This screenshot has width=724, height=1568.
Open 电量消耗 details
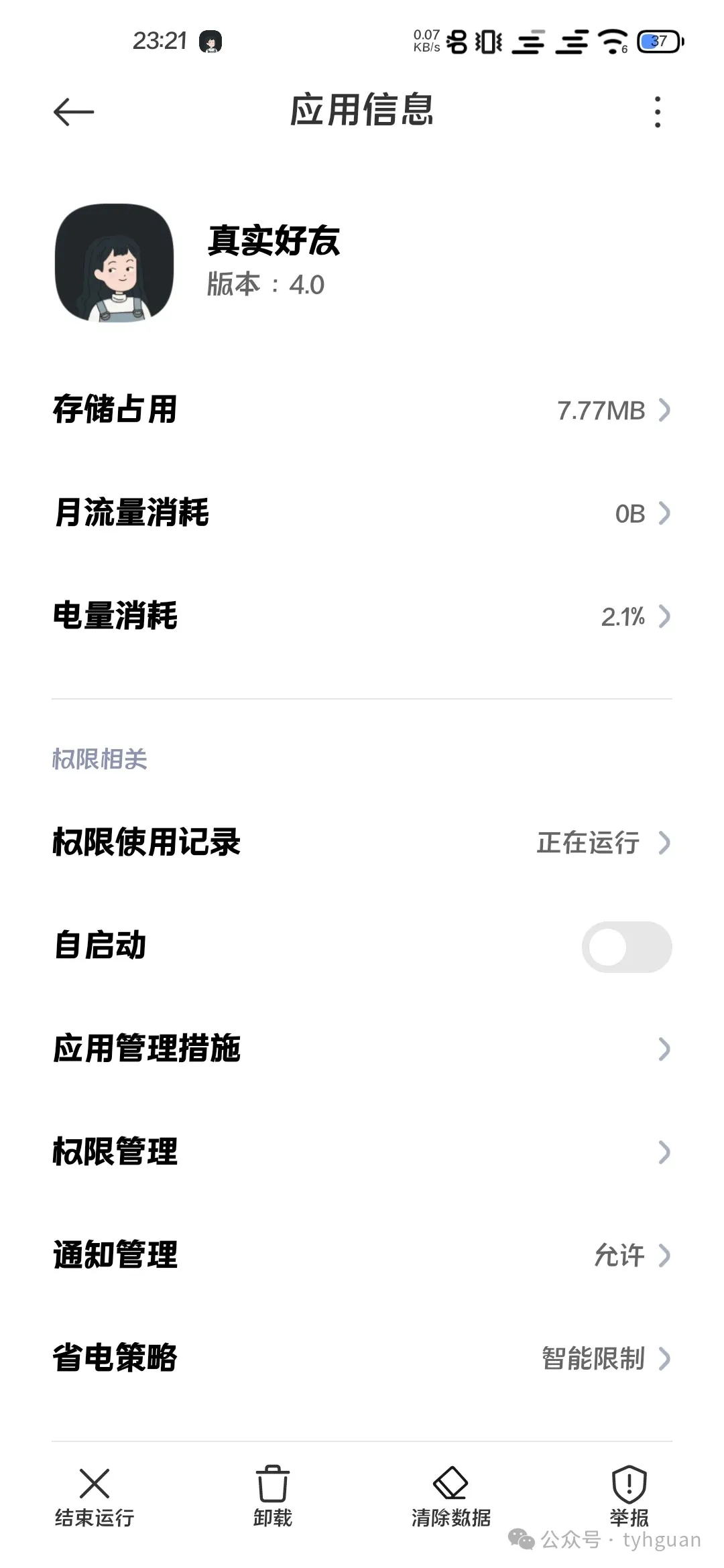[x=362, y=616]
